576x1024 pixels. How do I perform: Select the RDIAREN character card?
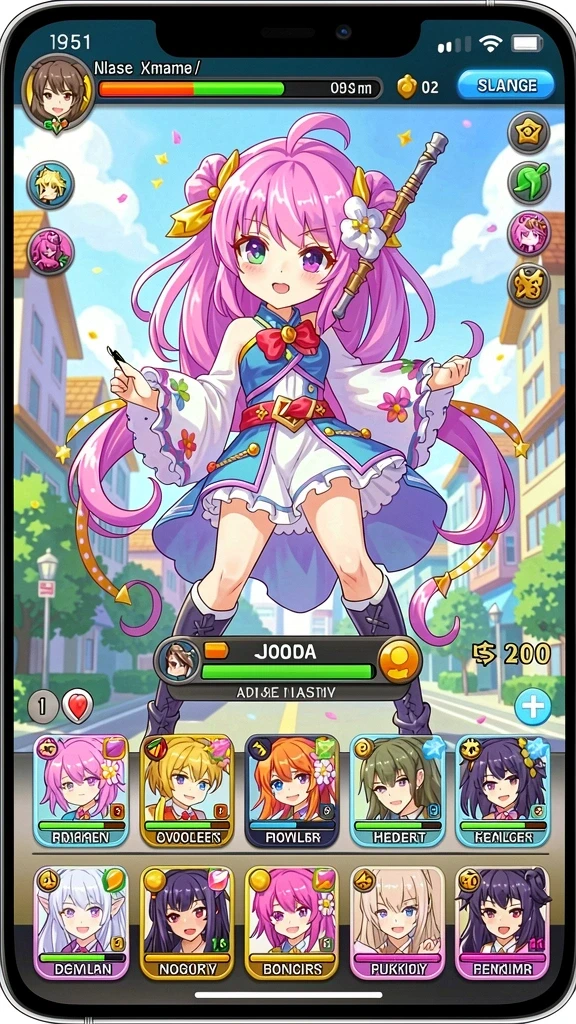[81, 790]
